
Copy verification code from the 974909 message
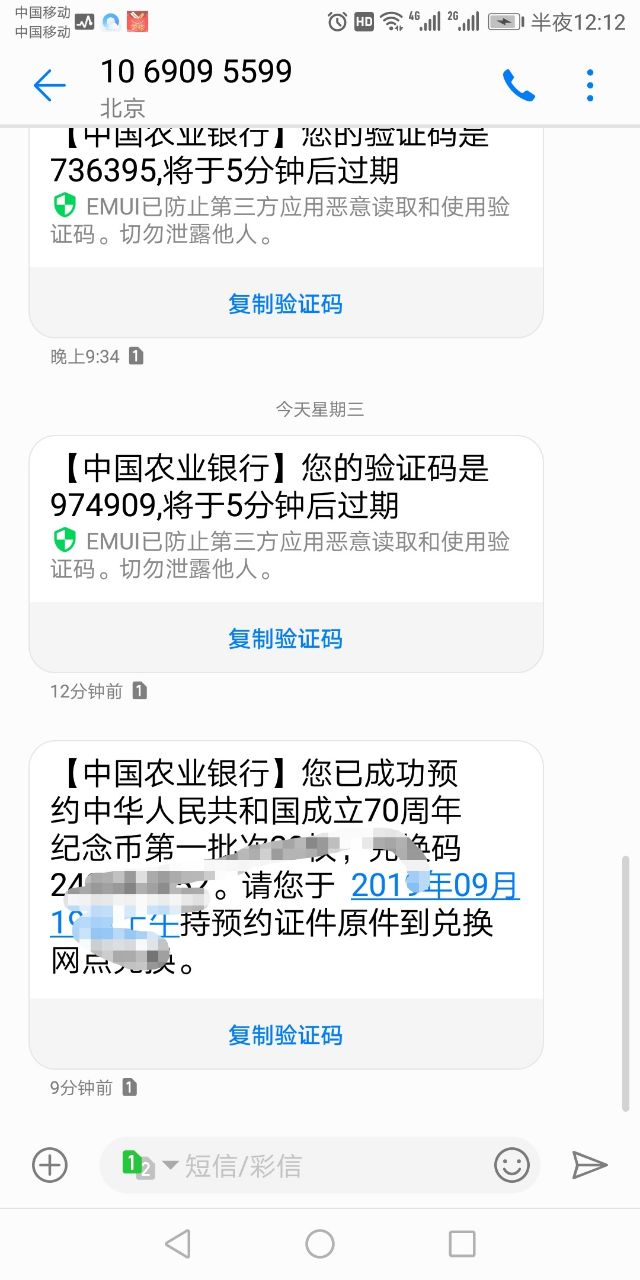pos(286,638)
